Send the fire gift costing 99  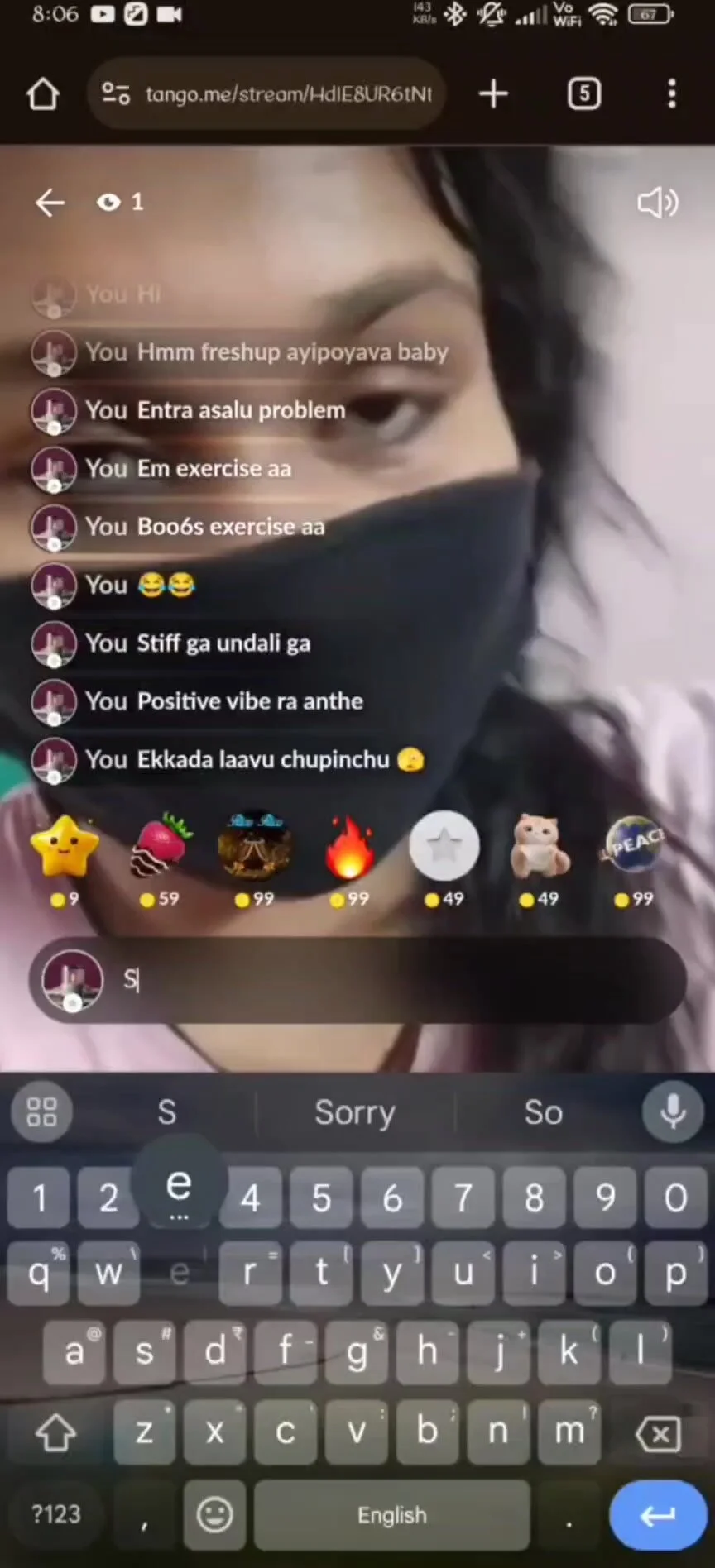(349, 860)
